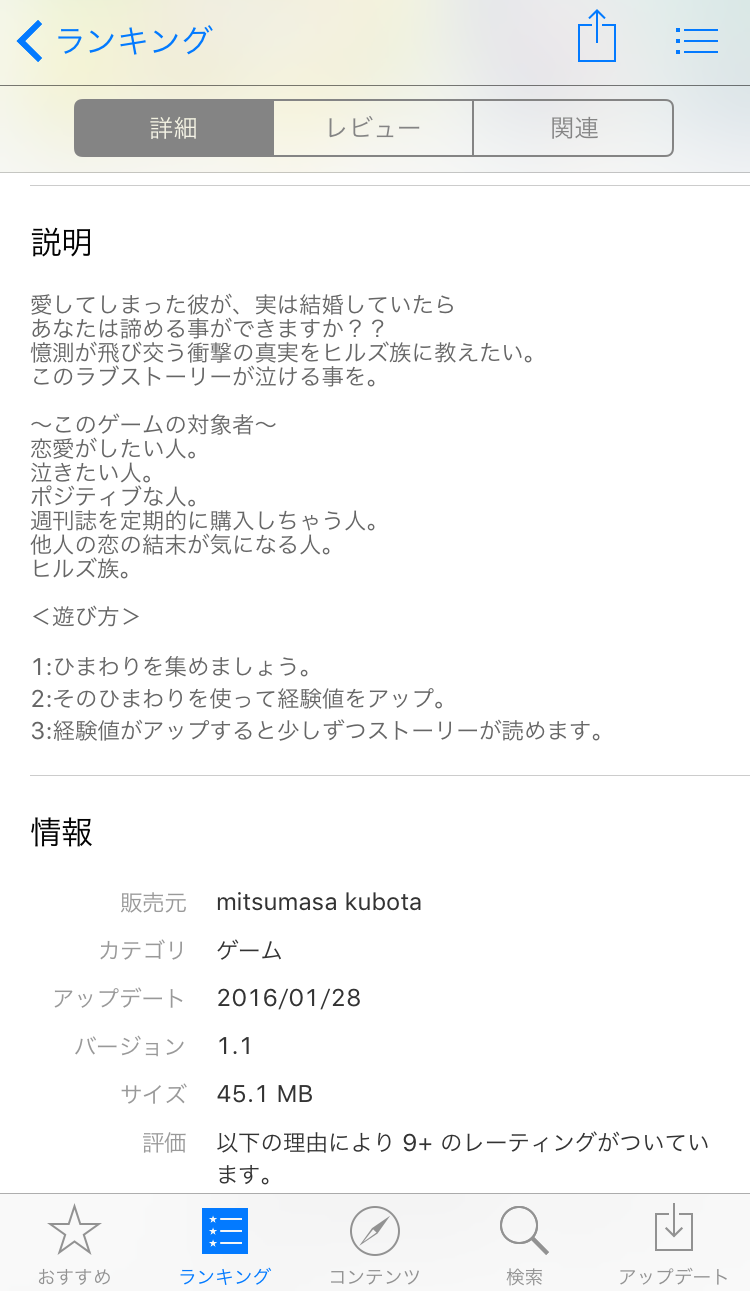
Task: Go back to ランキング
Action: pyautogui.click(x=114, y=41)
